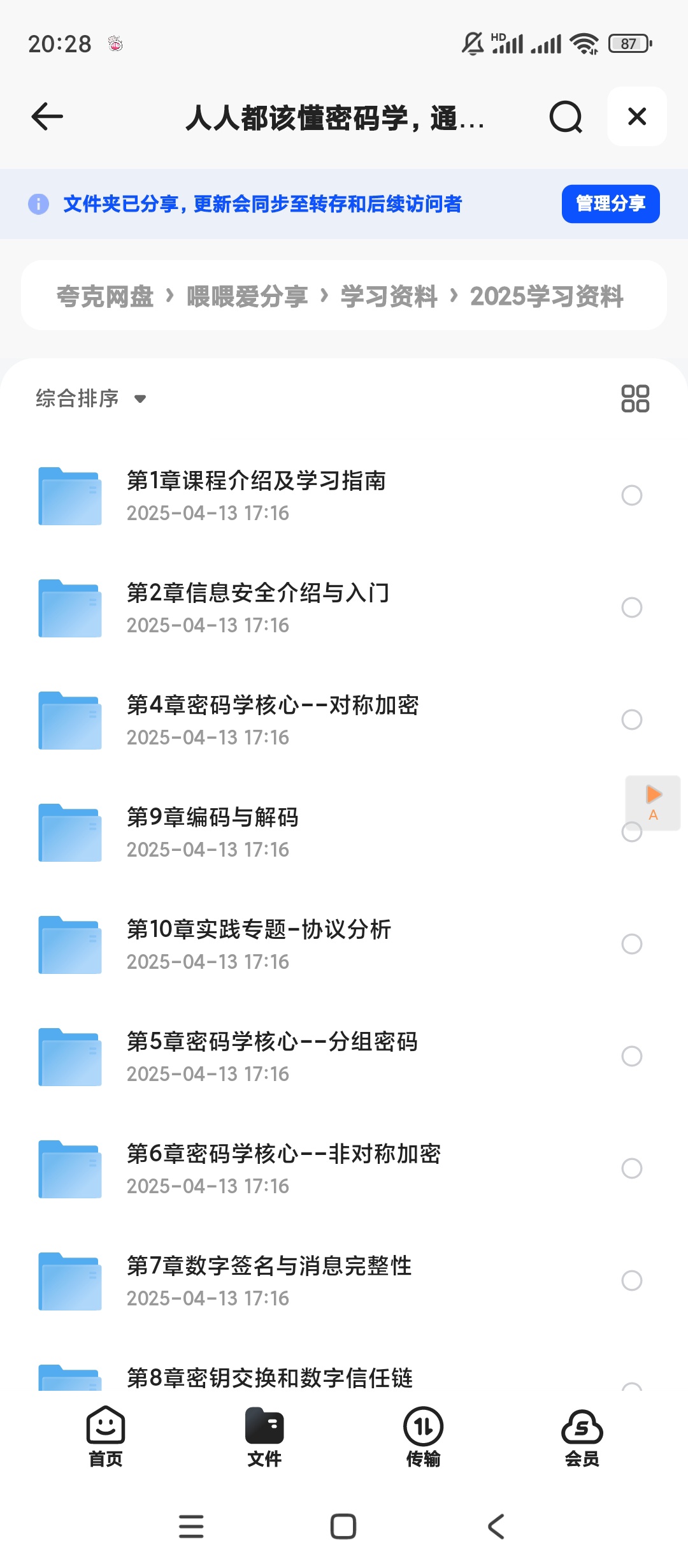
Task: Tap the Android home navigation button
Action: click(x=343, y=1527)
